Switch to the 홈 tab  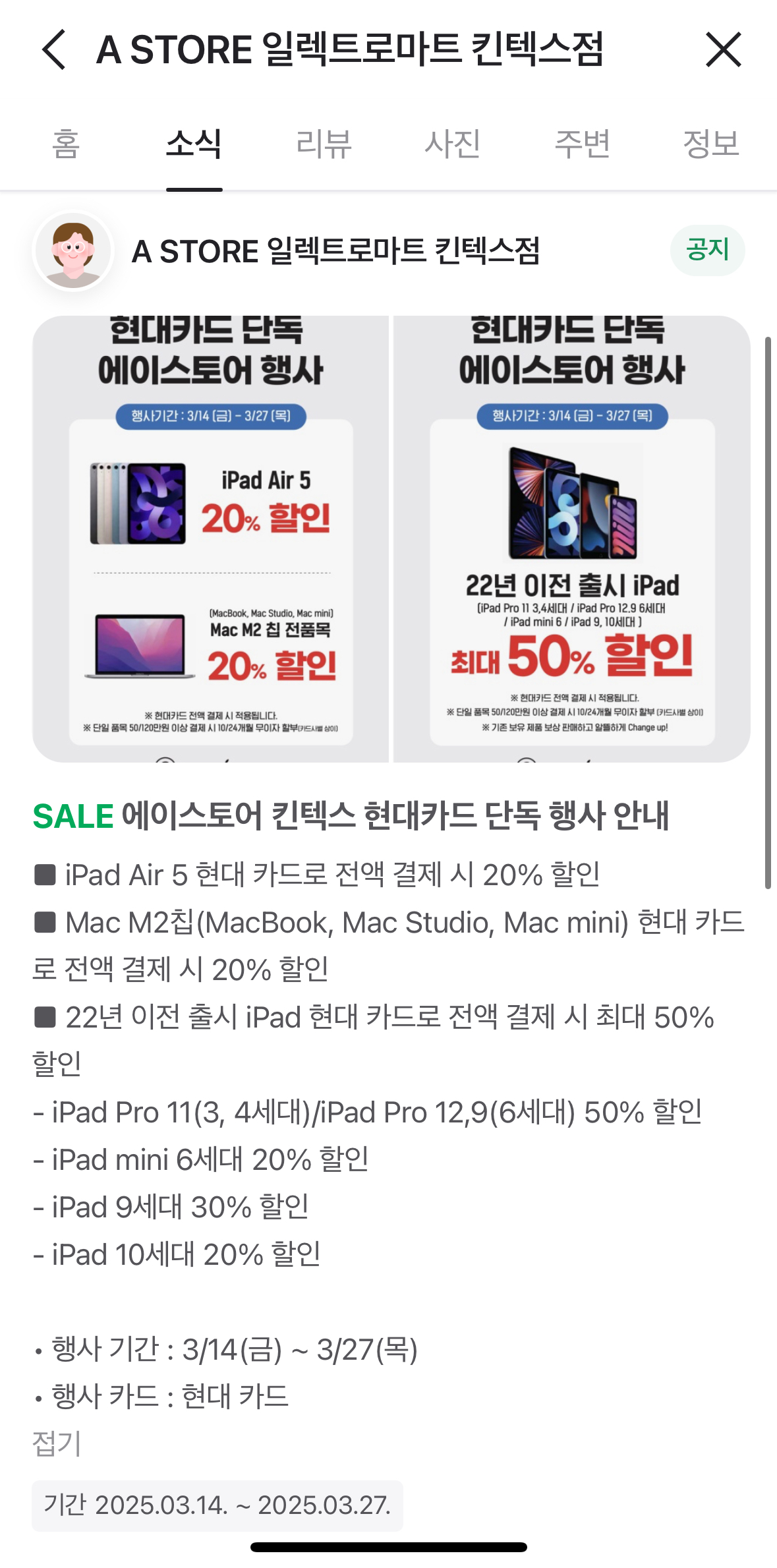point(66,144)
